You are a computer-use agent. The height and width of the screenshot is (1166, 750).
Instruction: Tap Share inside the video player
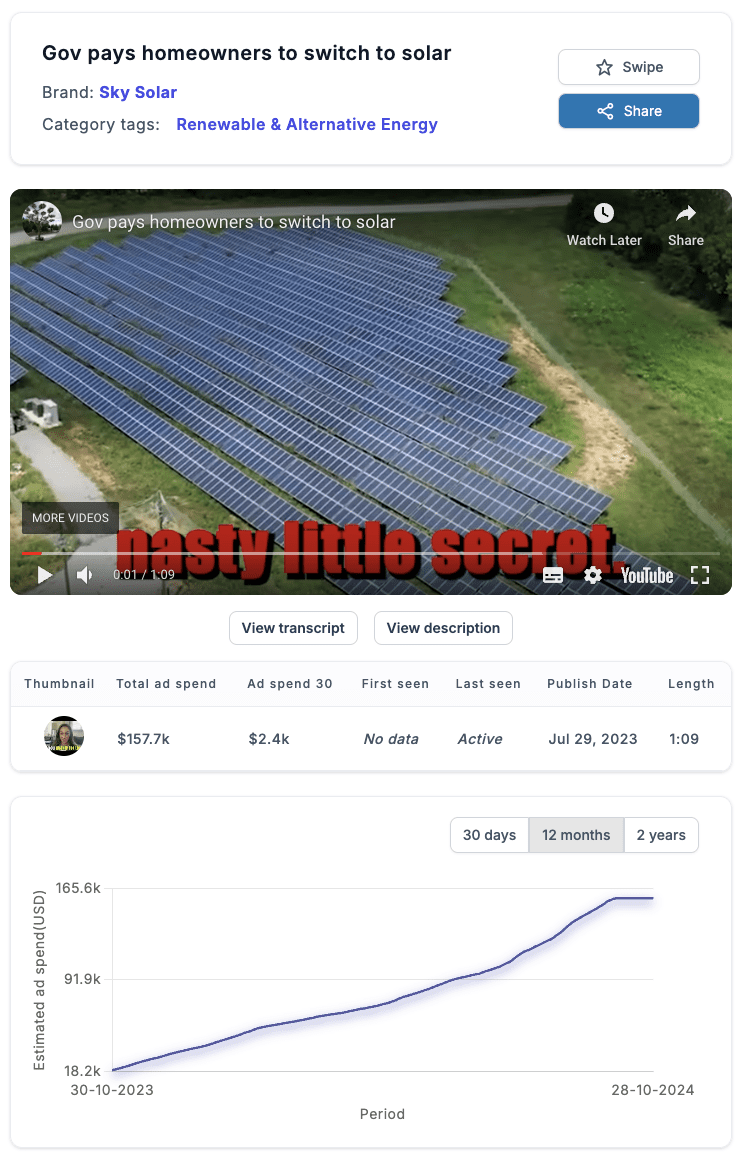tap(686, 224)
